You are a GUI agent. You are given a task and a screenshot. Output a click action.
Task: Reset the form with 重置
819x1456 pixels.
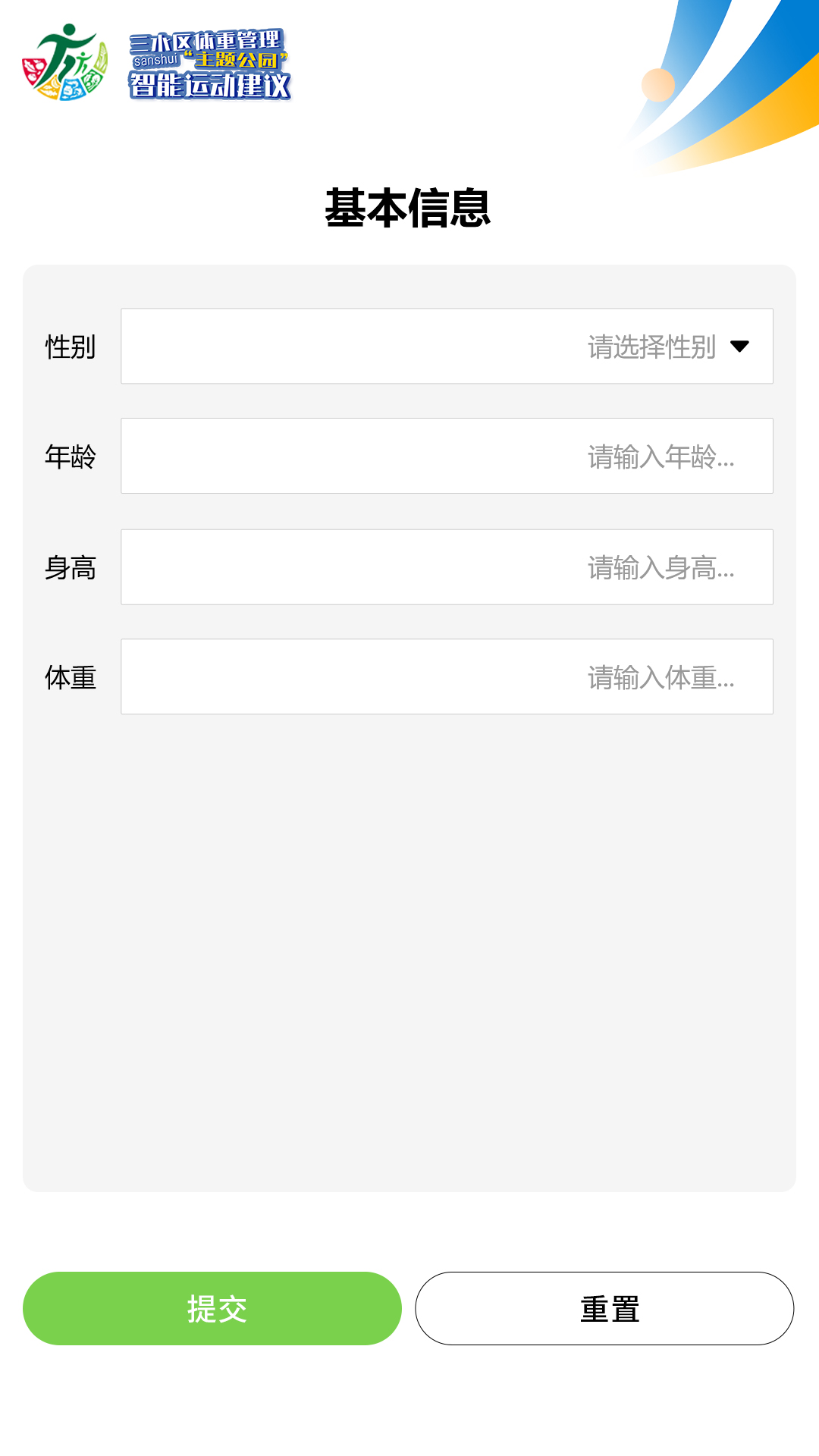pyautogui.click(x=604, y=1308)
